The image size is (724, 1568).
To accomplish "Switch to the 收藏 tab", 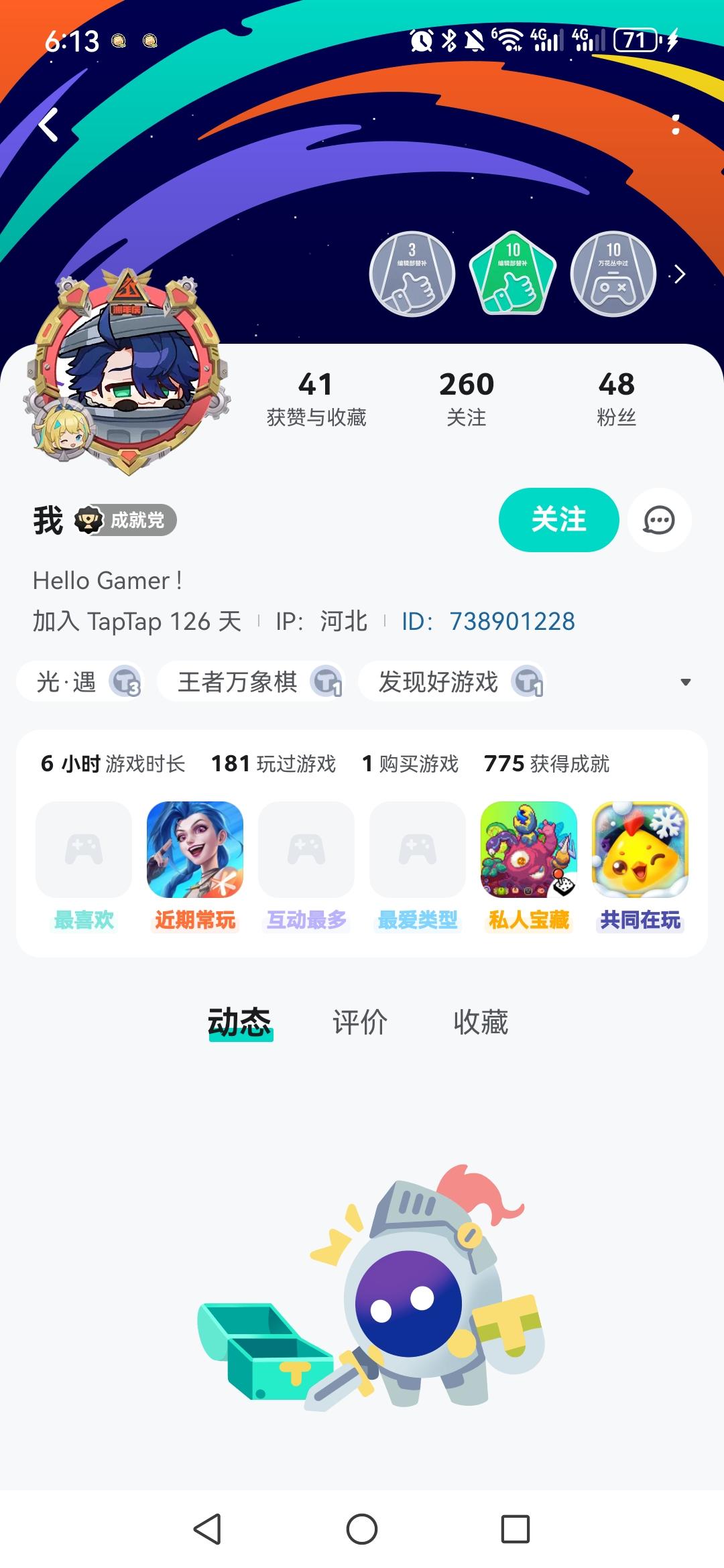I will tap(481, 1023).
